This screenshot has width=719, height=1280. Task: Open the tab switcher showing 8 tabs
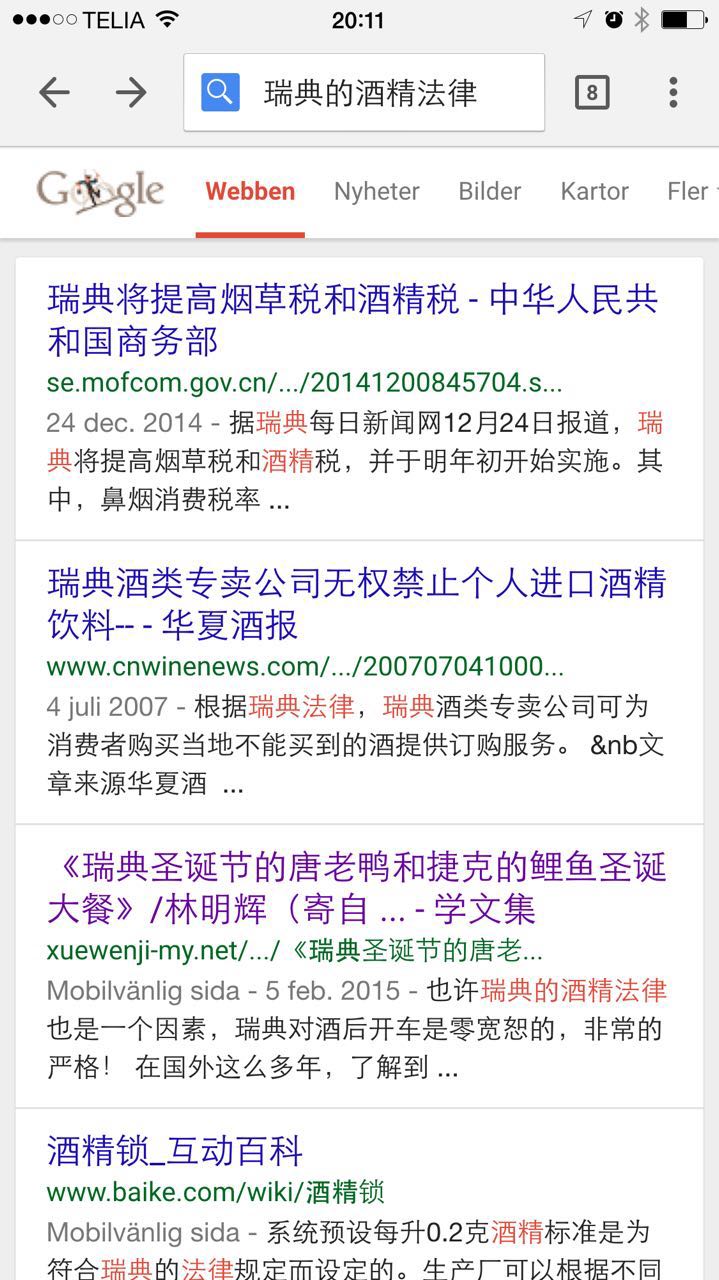pos(592,93)
